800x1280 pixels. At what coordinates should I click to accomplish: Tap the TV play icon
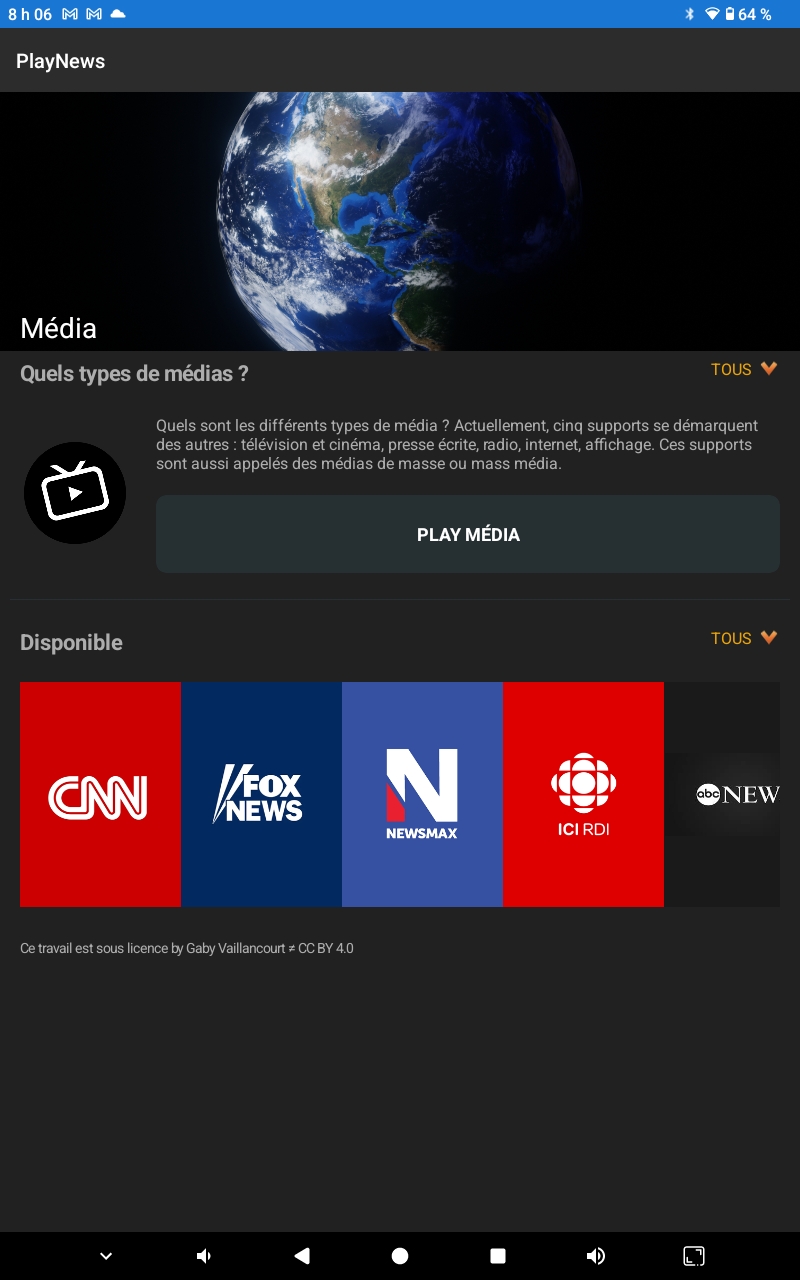pos(75,493)
